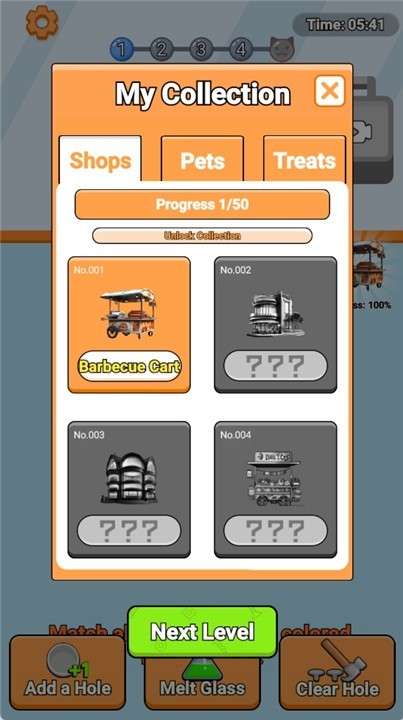Use the Melt Glass power-up
This screenshot has width=403, height=720.
(x=202, y=683)
